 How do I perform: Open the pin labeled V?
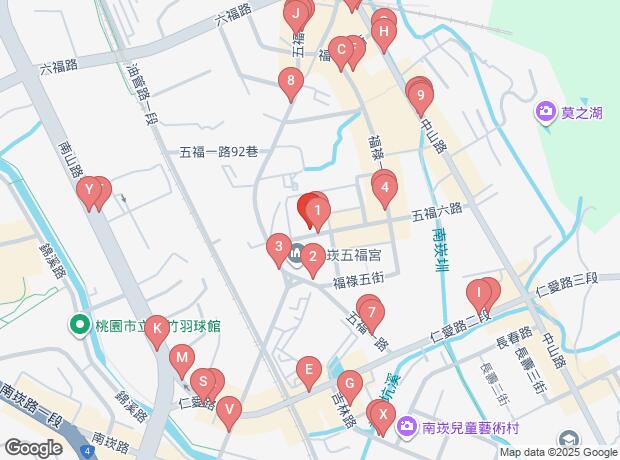point(230,408)
